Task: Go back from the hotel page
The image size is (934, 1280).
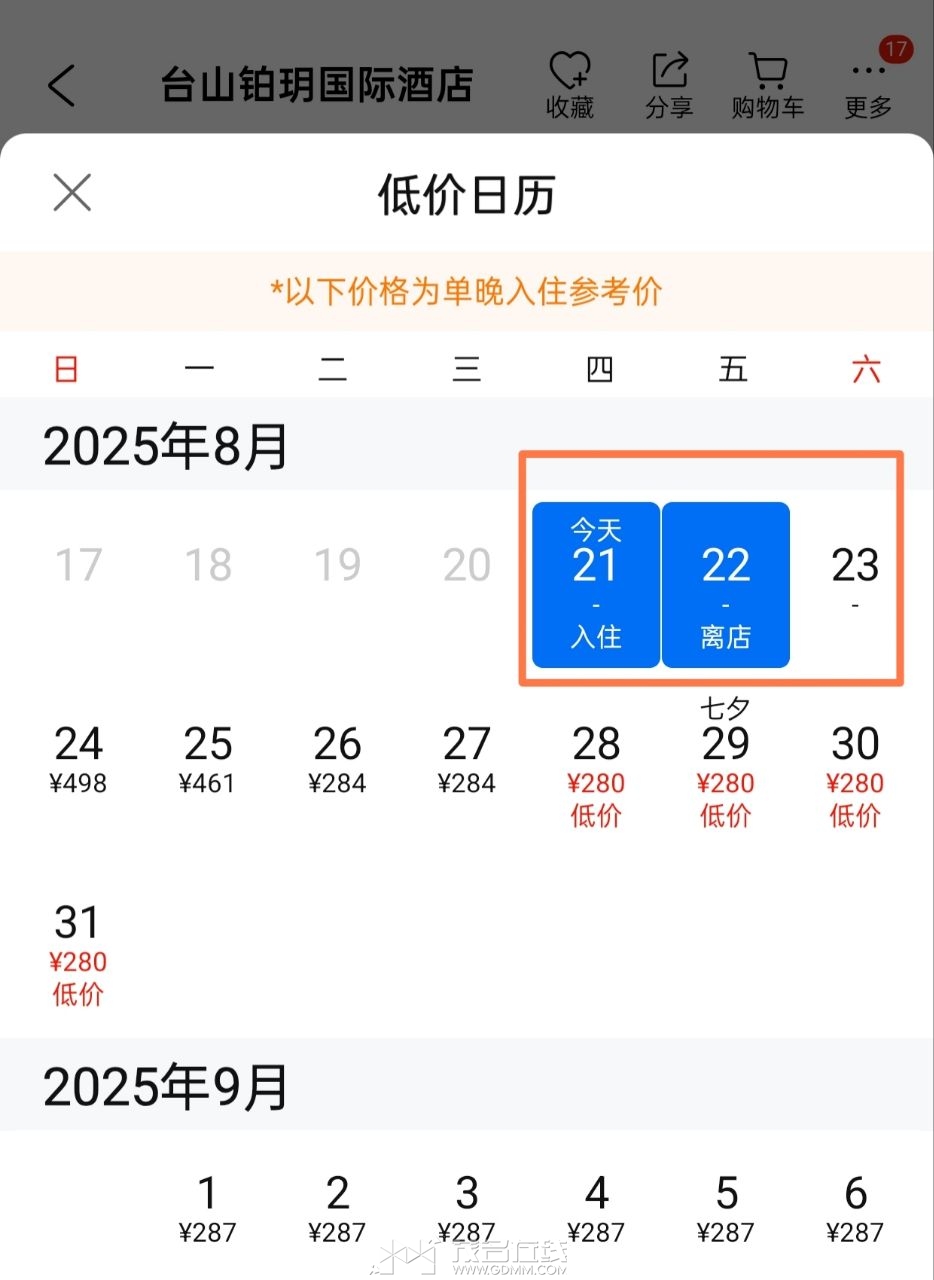Action: (62, 86)
